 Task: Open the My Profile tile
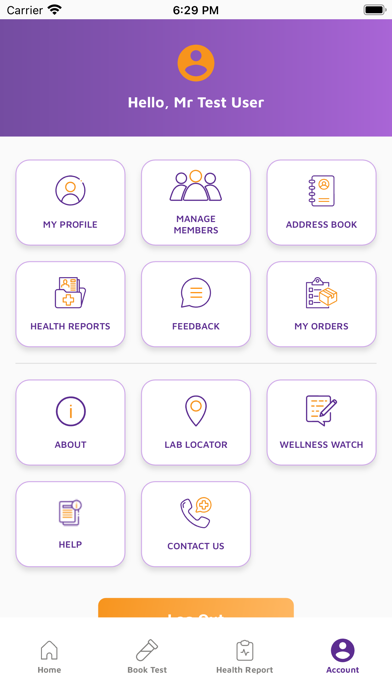click(x=70, y=202)
